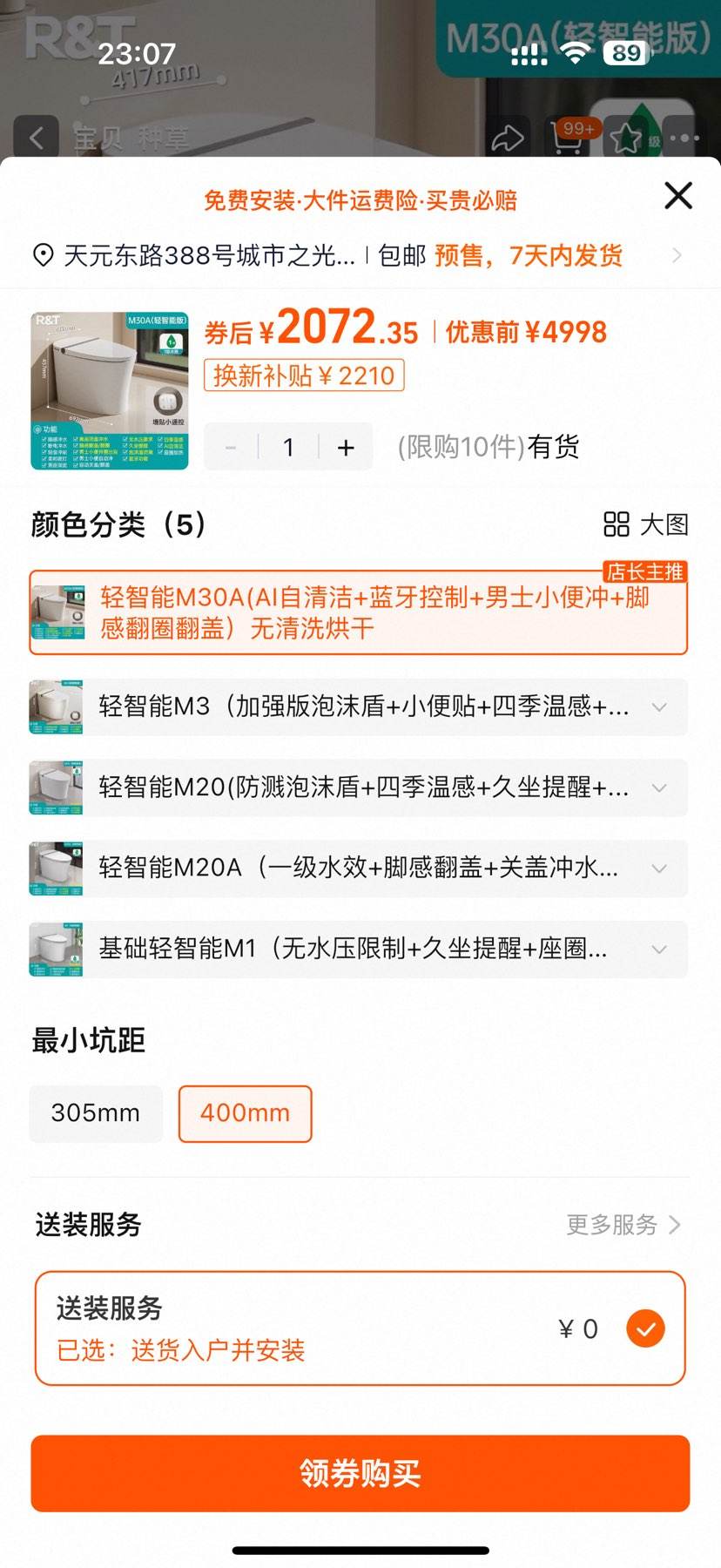Increase quantity with the plus stepper
721x1568 pixels.
(x=345, y=446)
